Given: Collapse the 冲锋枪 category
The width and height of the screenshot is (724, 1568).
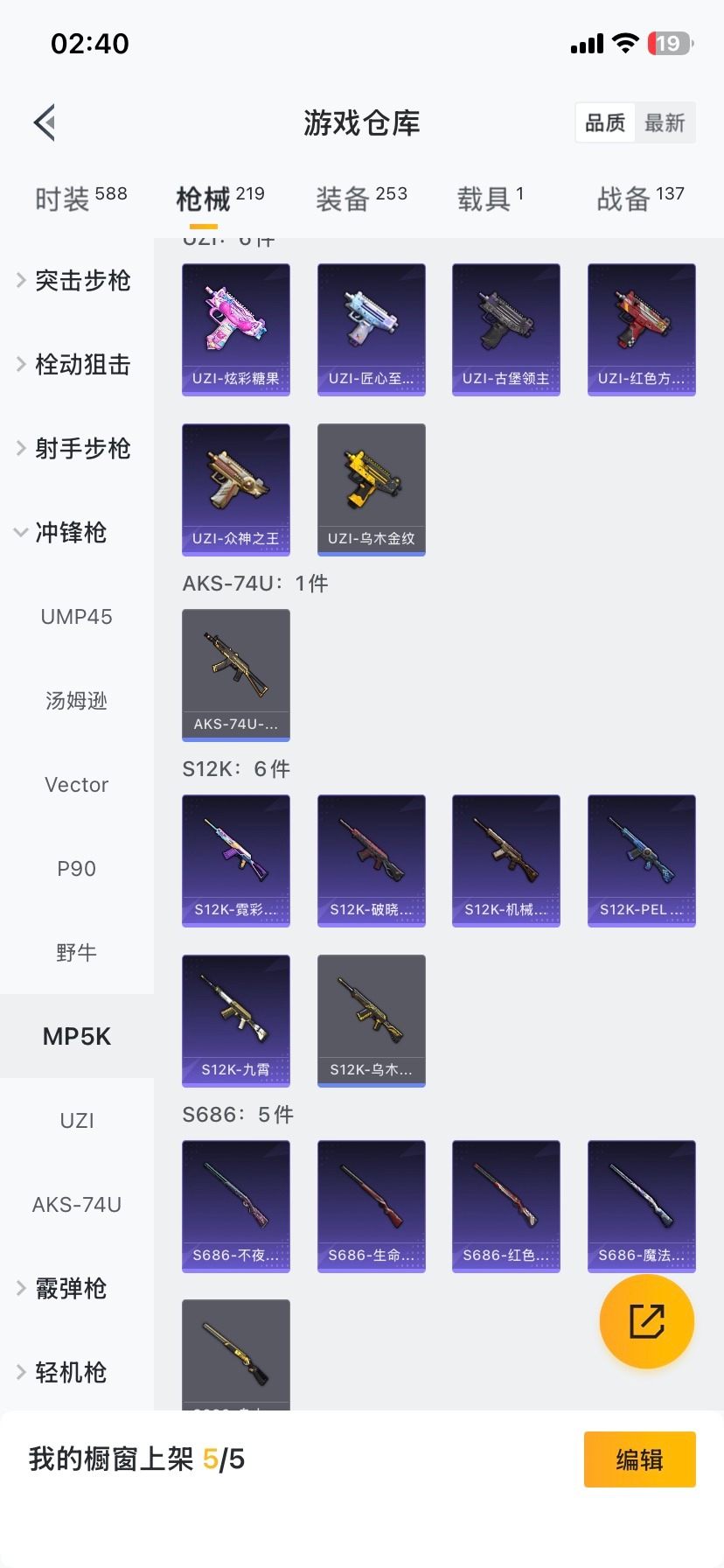Looking at the screenshot, I should click(77, 534).
